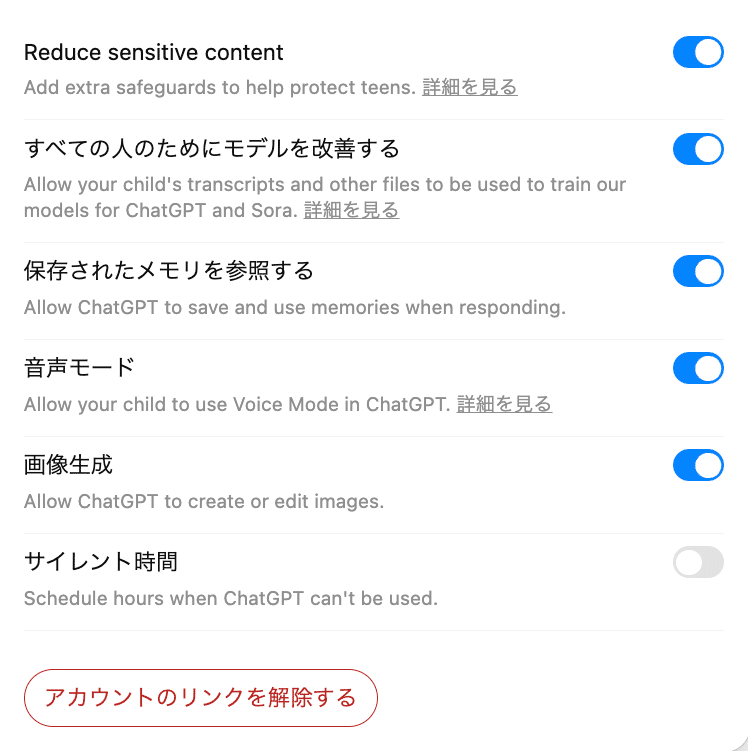Turn off the 音声モード toggle
748x751 pixels.
(x=698, y=368)
